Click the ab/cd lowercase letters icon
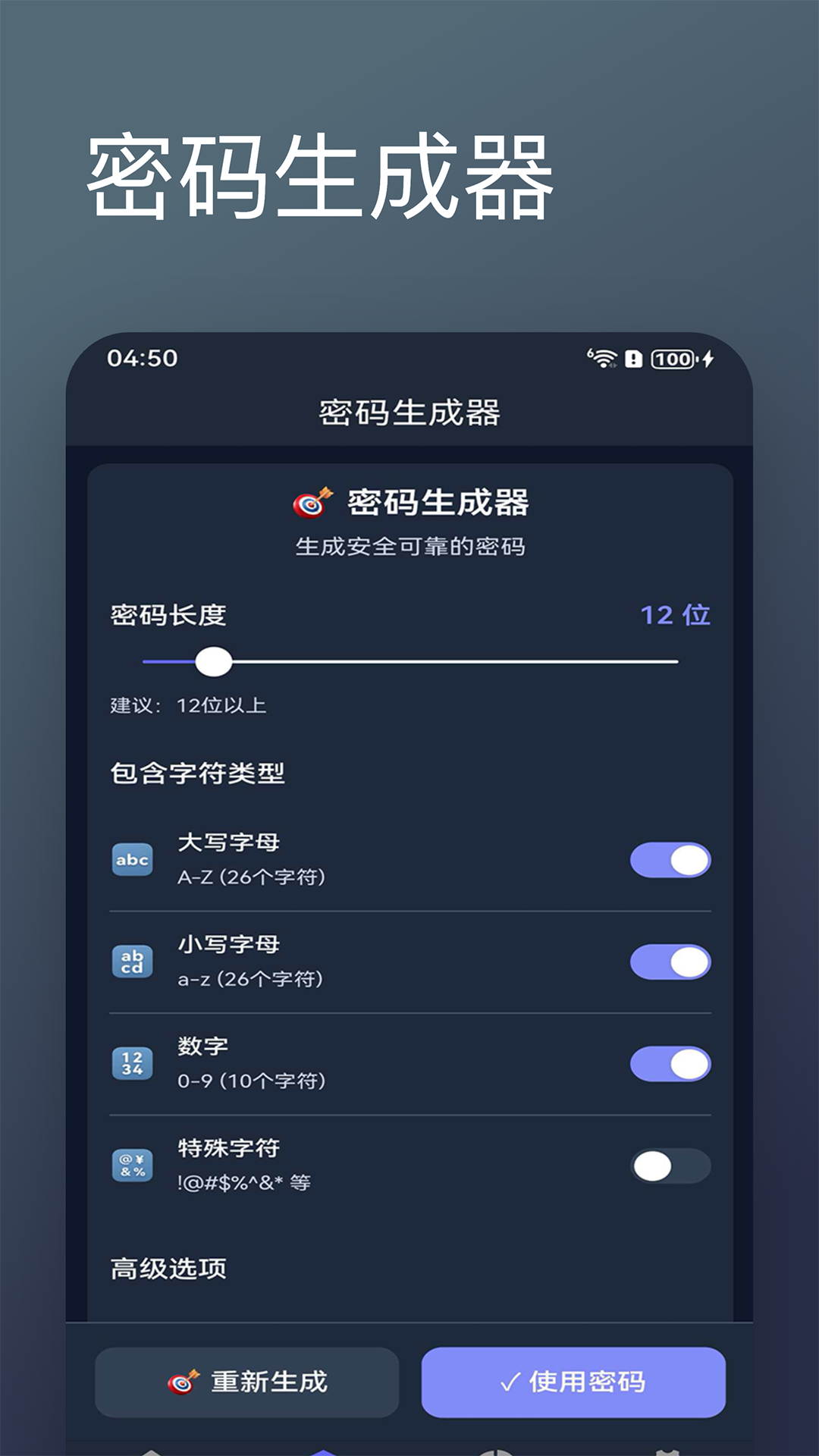 pos(133,962)
